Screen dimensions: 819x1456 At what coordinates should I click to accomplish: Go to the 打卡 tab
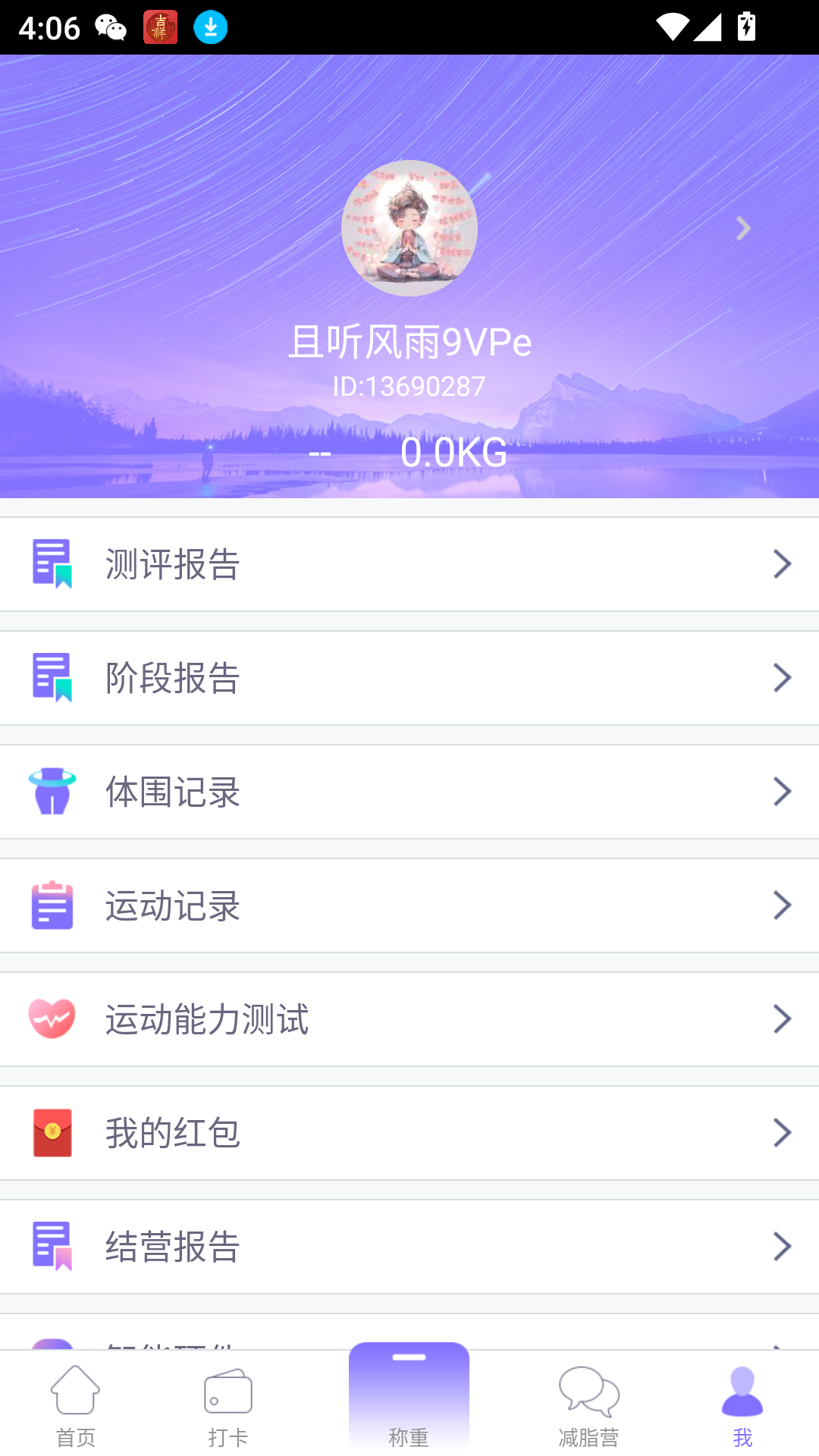point(227,1404)
